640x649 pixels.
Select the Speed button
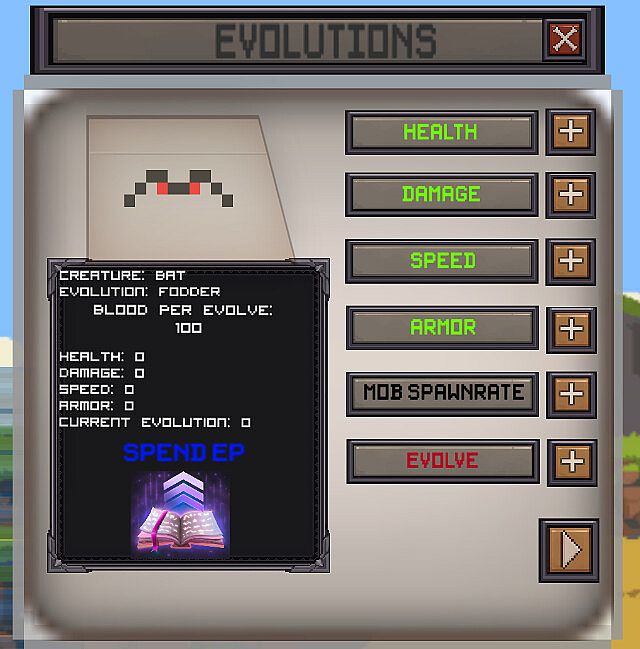click(x=441, y=260)
